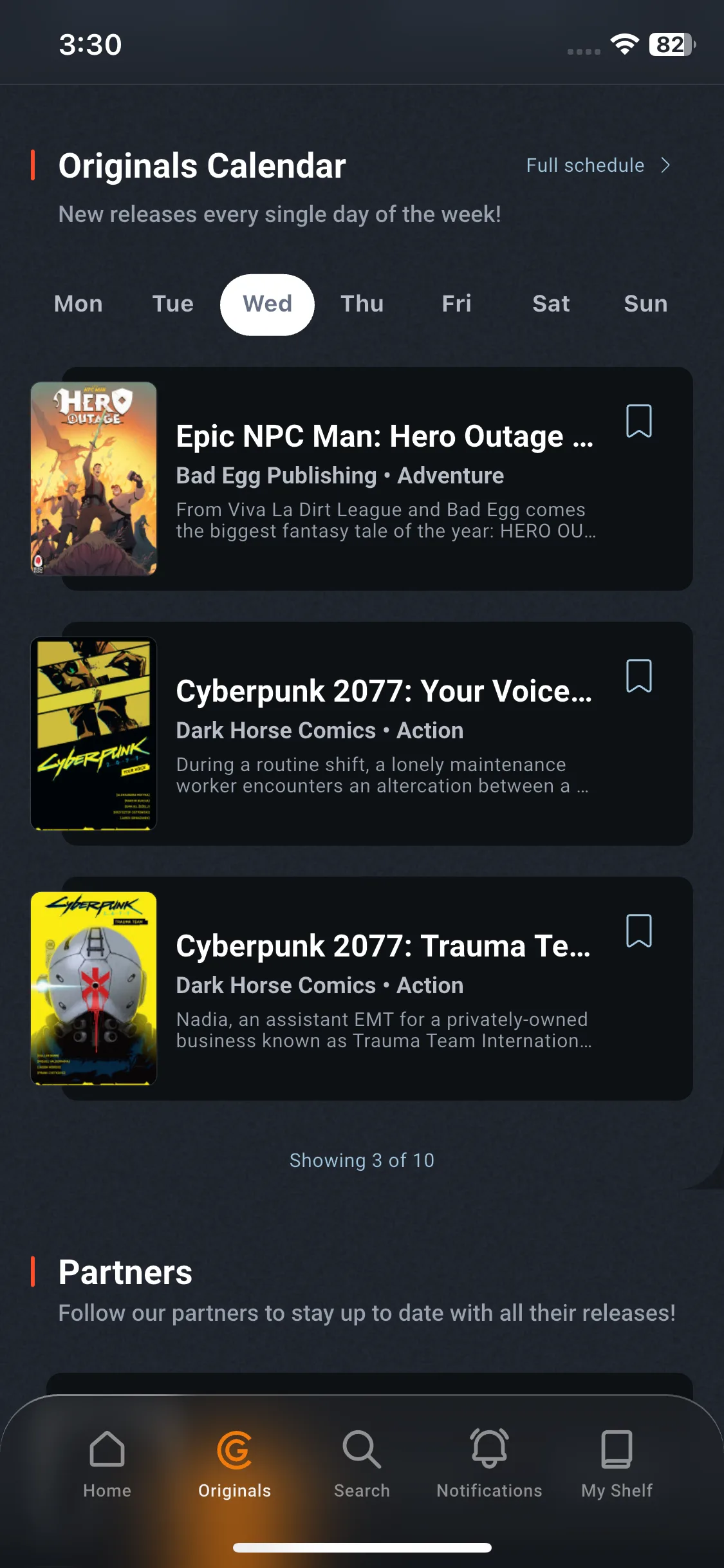724x1568 pixels.
Task: Bookmark Cyberpunk 2077: Your Voice
Action: [x=638, y=676]
